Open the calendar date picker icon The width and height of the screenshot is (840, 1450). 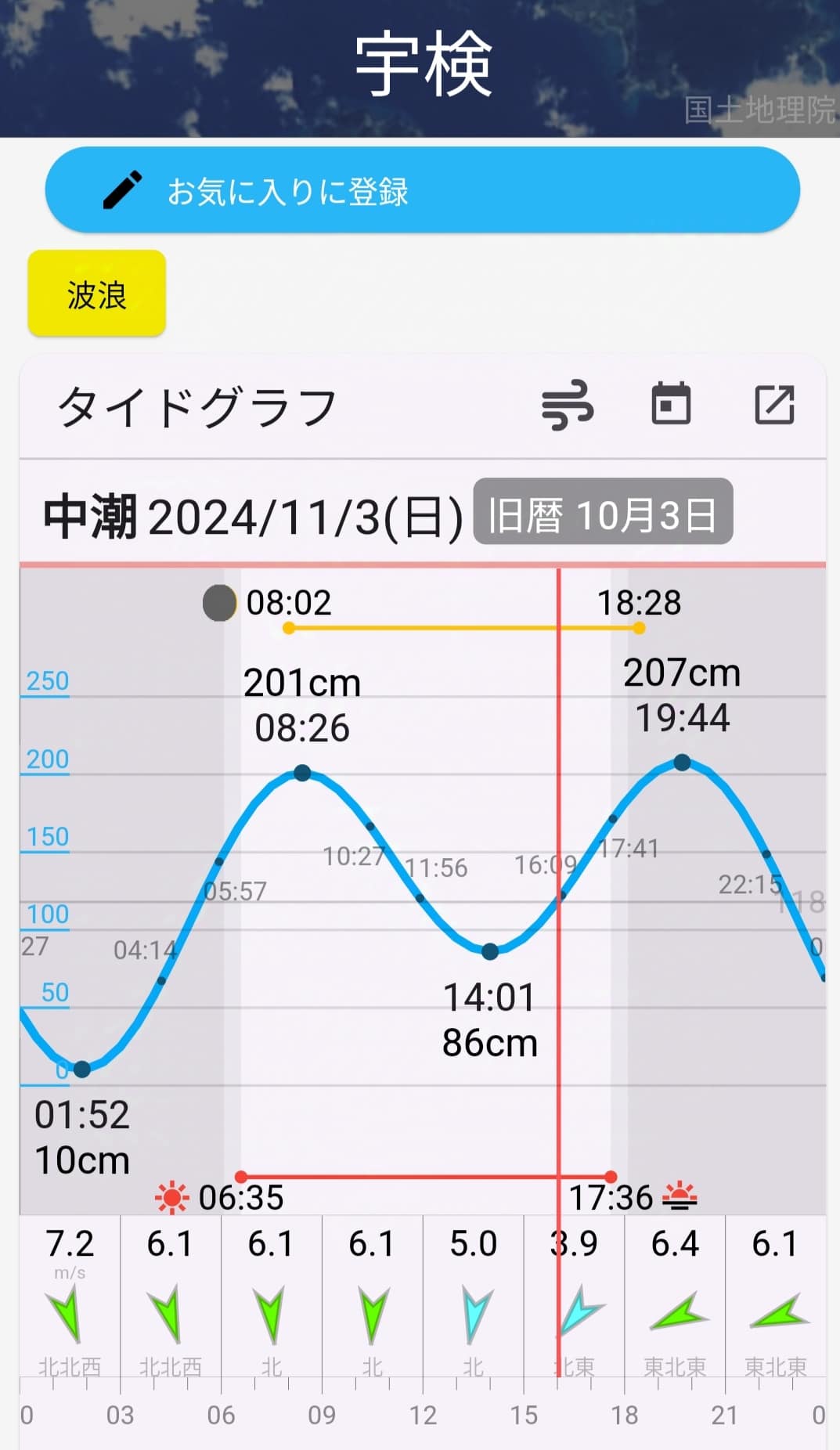click(x=671, y=404)
